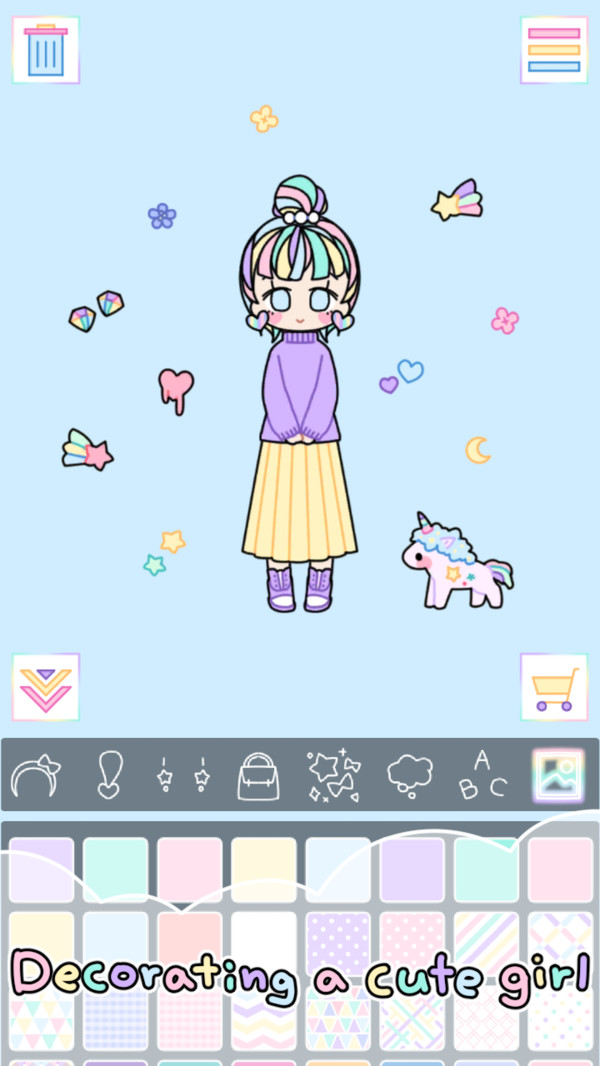The image size is (600, 1066).
Task: Open the ABC text category
Action: 482,776
